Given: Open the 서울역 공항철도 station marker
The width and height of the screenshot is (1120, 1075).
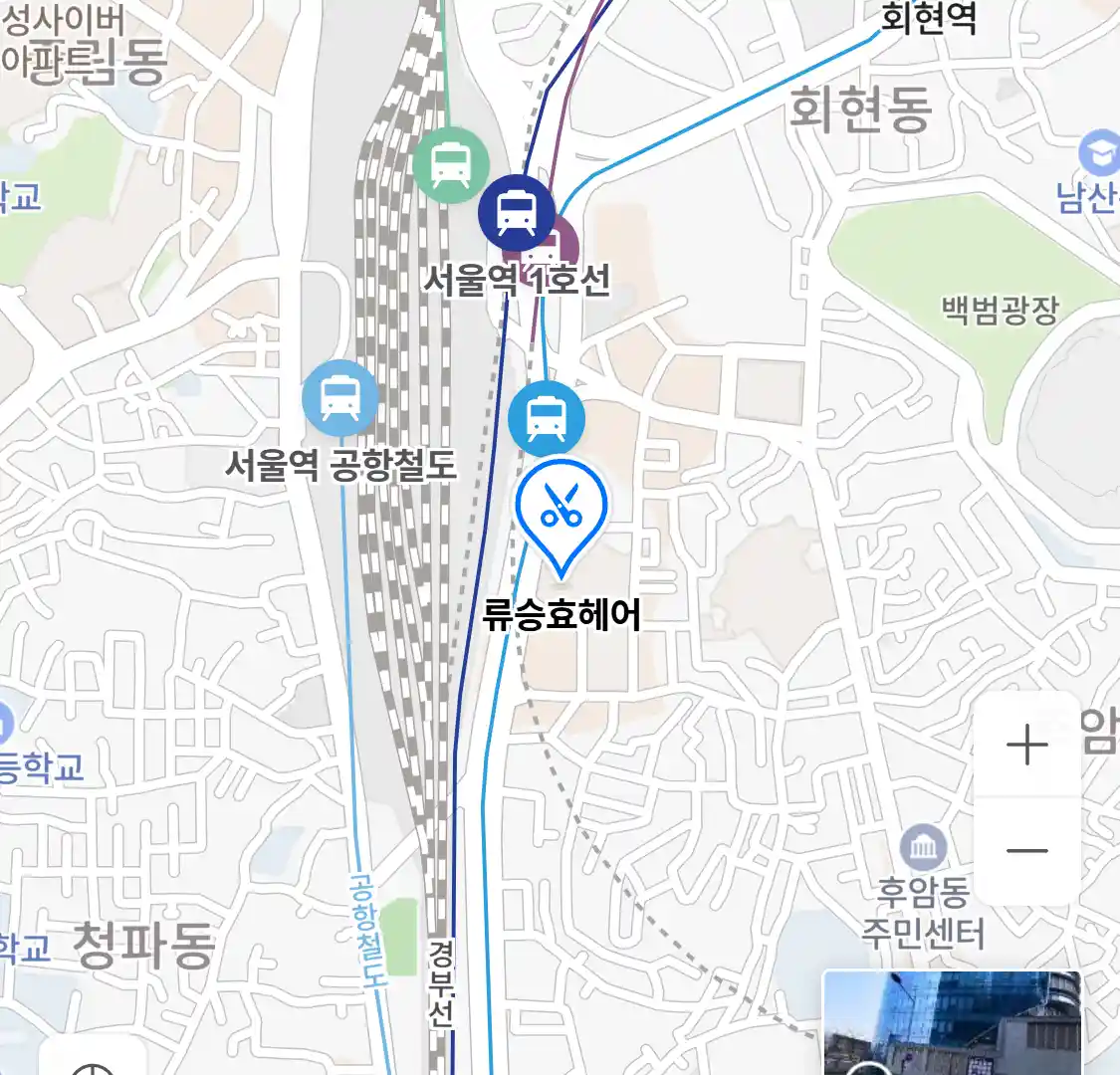Looking at the screenshot, I should (x=340, y=398).
